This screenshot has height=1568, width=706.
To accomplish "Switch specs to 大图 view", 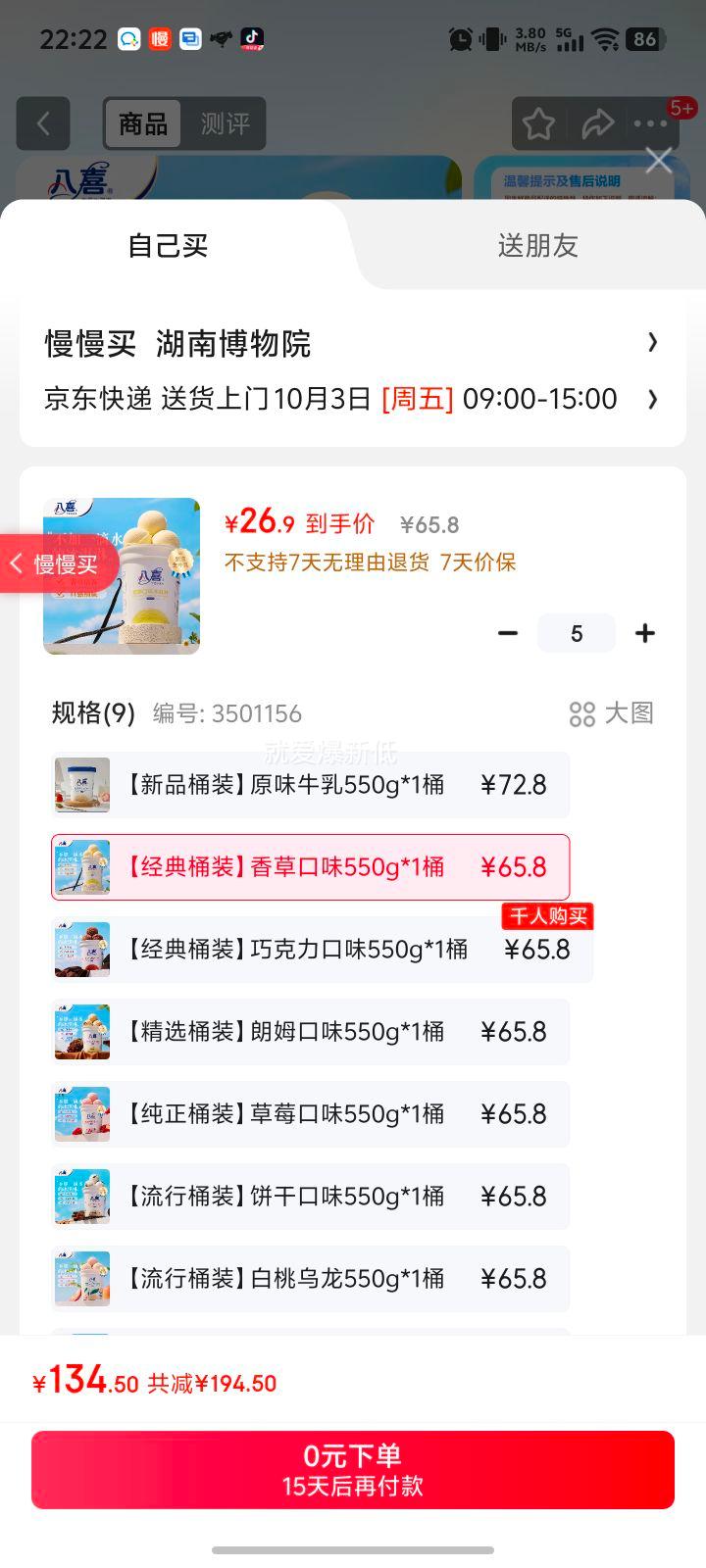I will (612, 713).
